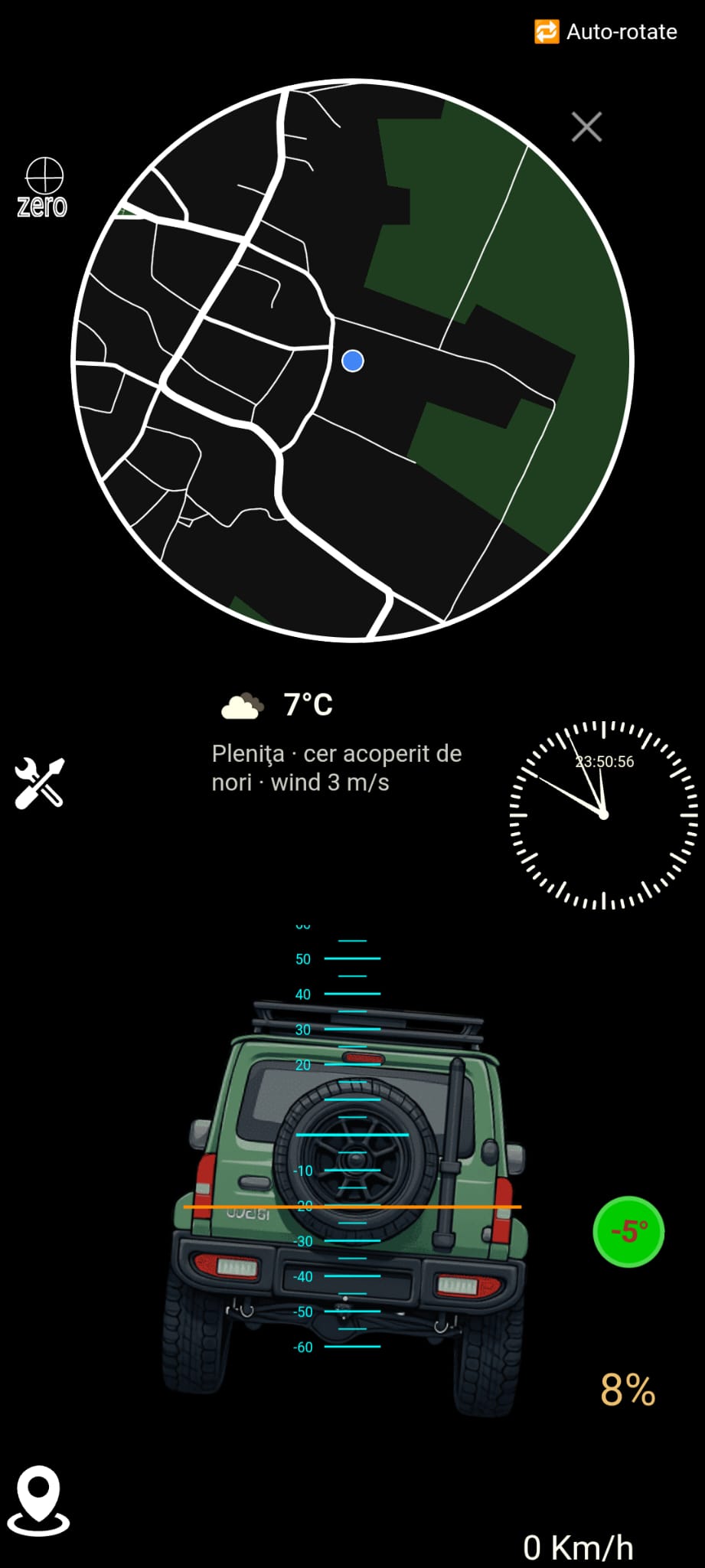Viewport: 705px width, 1568px height.
Task: Tap the Auto-rotate icon
Action: click(546, 31)
